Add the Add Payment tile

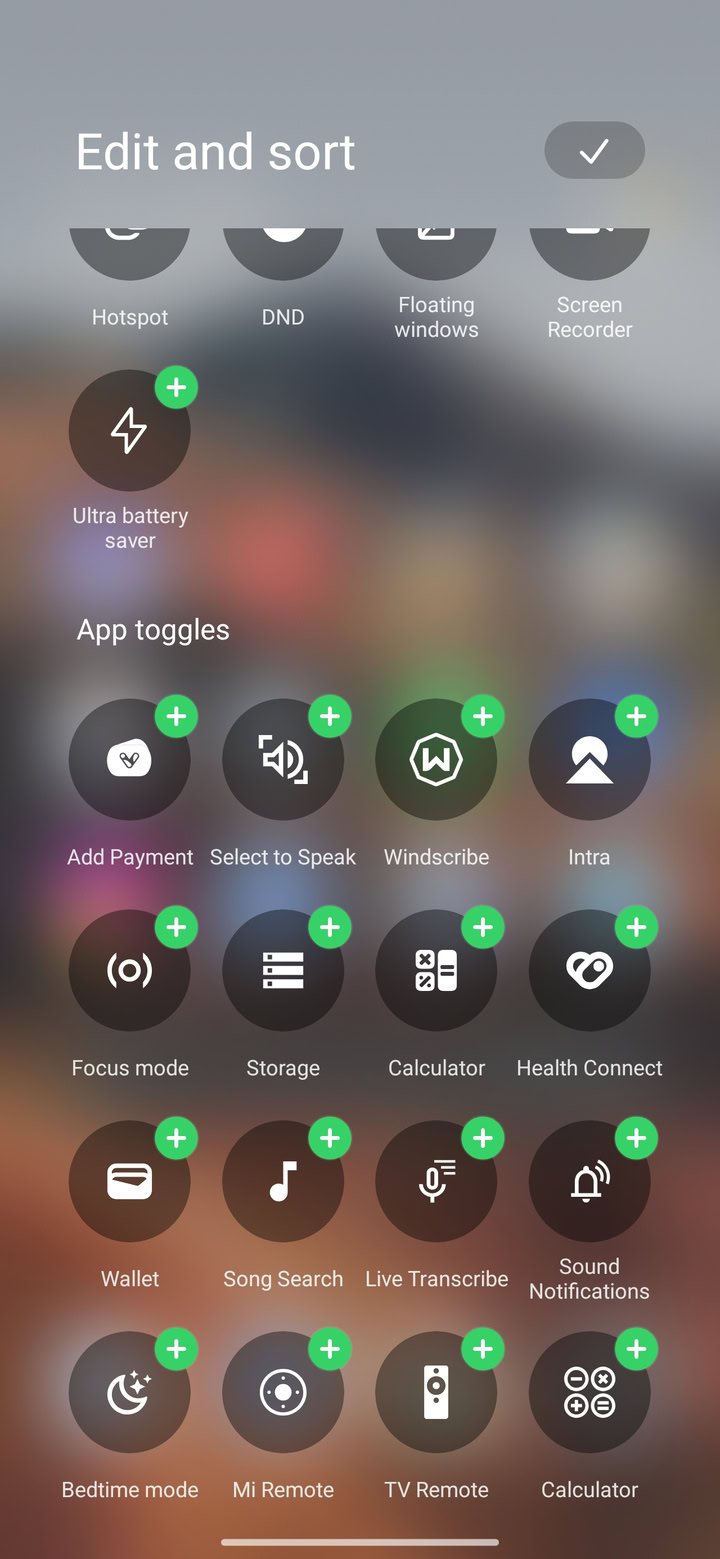tap(176, 716)
